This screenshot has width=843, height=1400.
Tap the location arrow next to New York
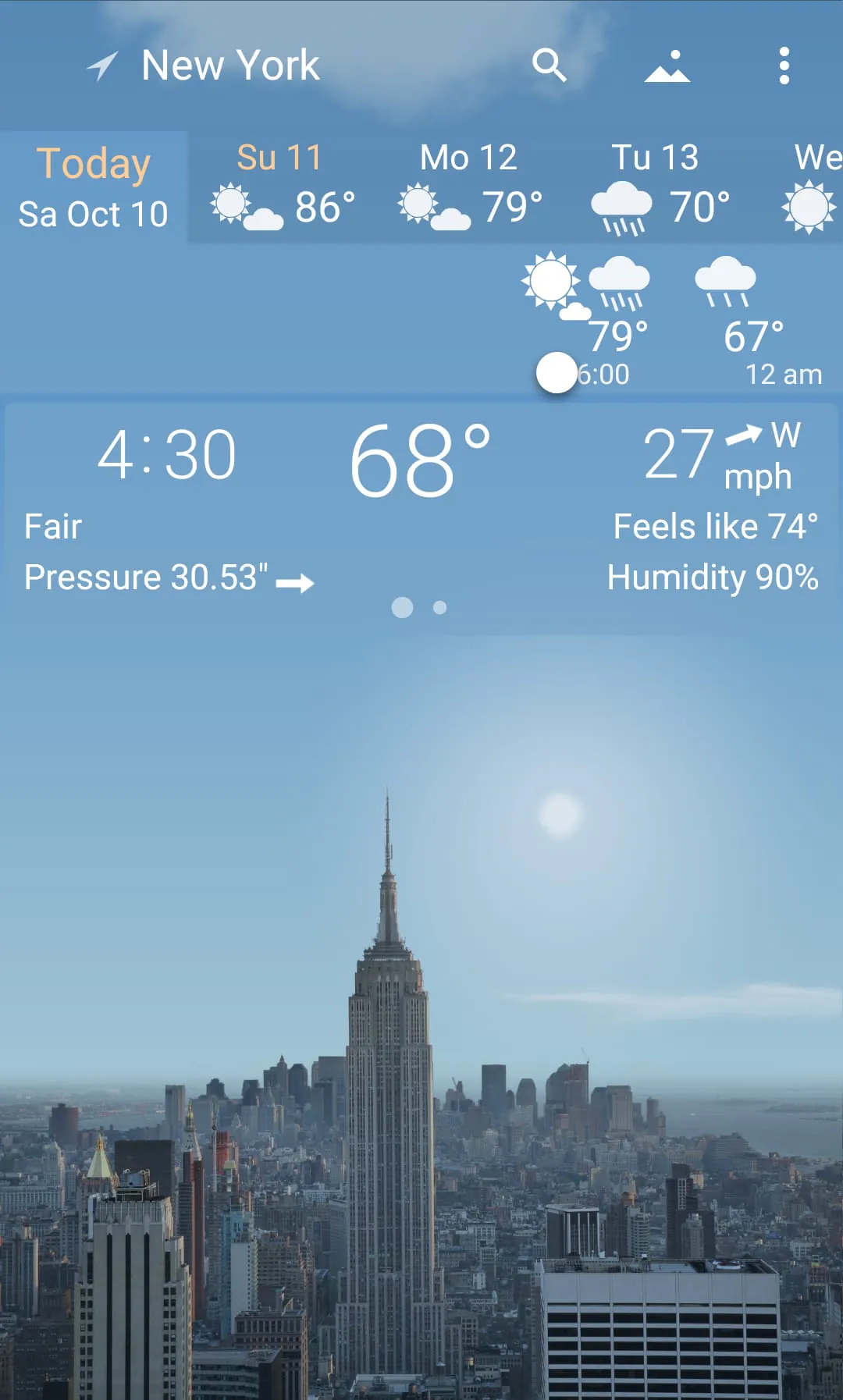(101, 64)
